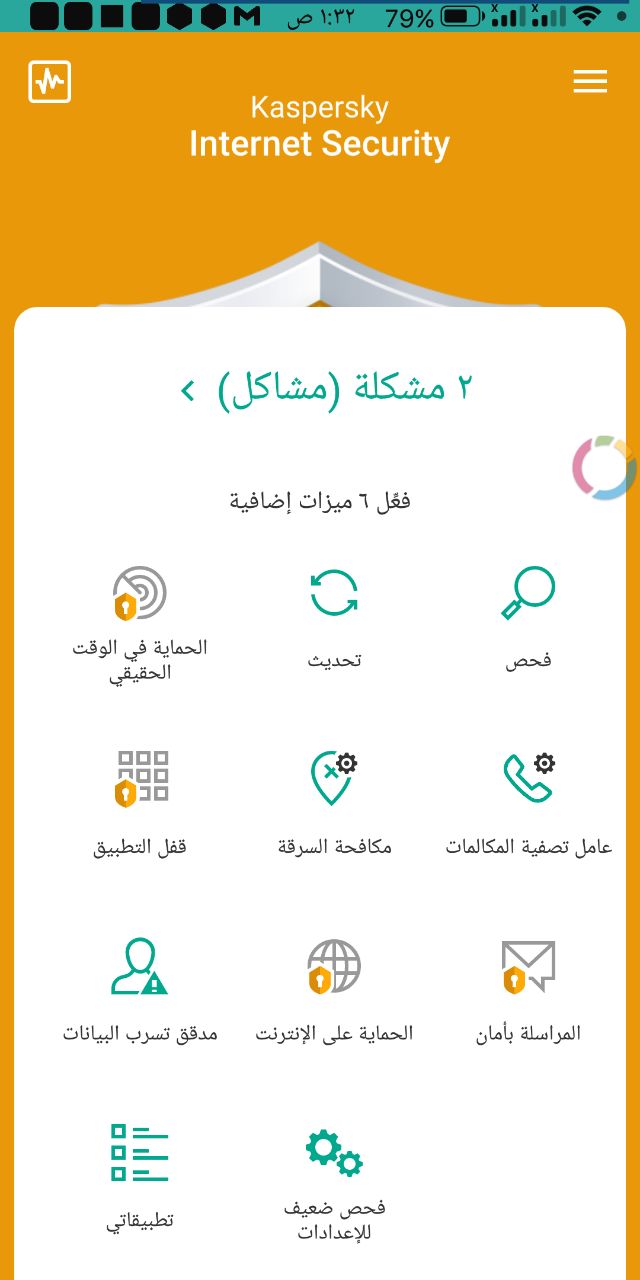Open فحص ضعيف للإعدادات
The image size is (640, 1280).
pos(334,1180)
